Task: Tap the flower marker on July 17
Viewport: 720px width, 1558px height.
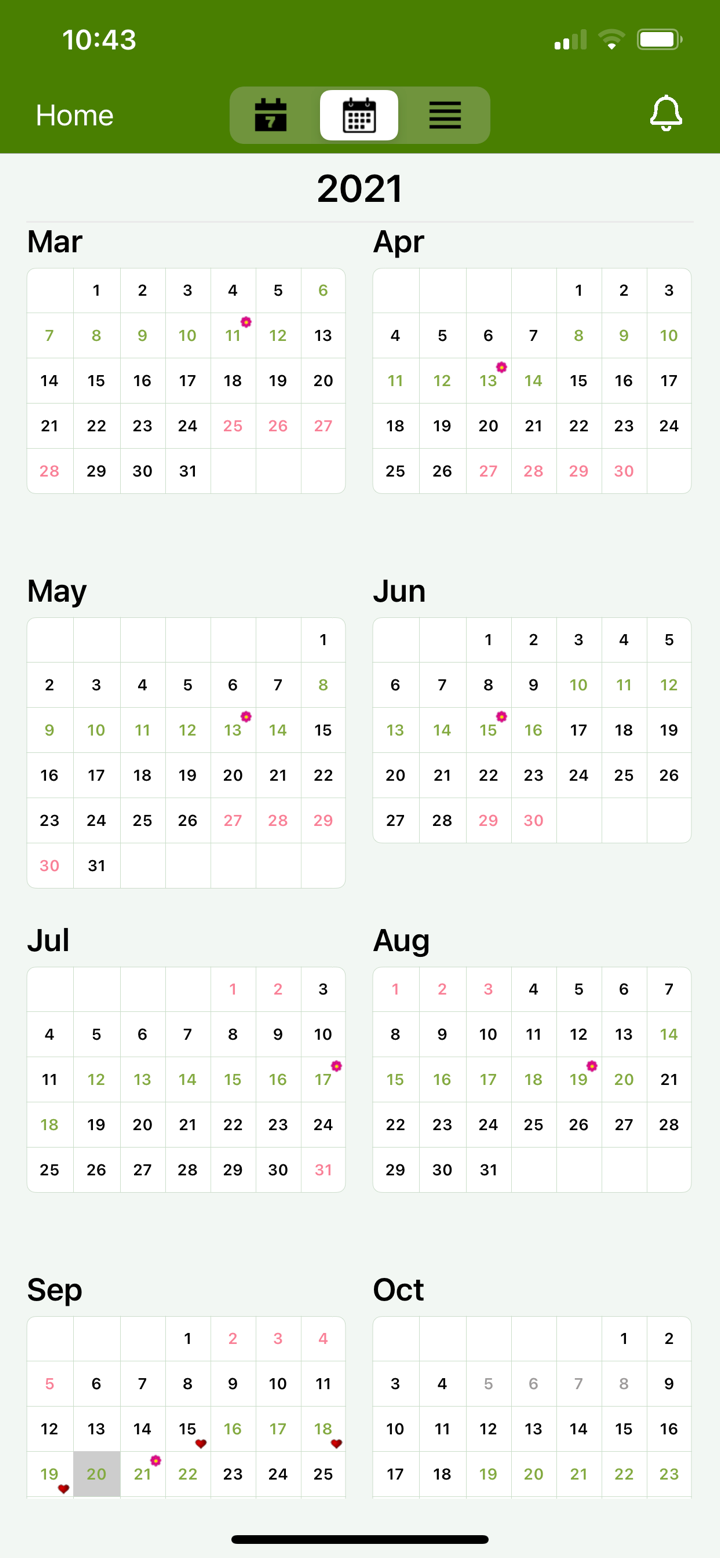Action: point(336,1066)
